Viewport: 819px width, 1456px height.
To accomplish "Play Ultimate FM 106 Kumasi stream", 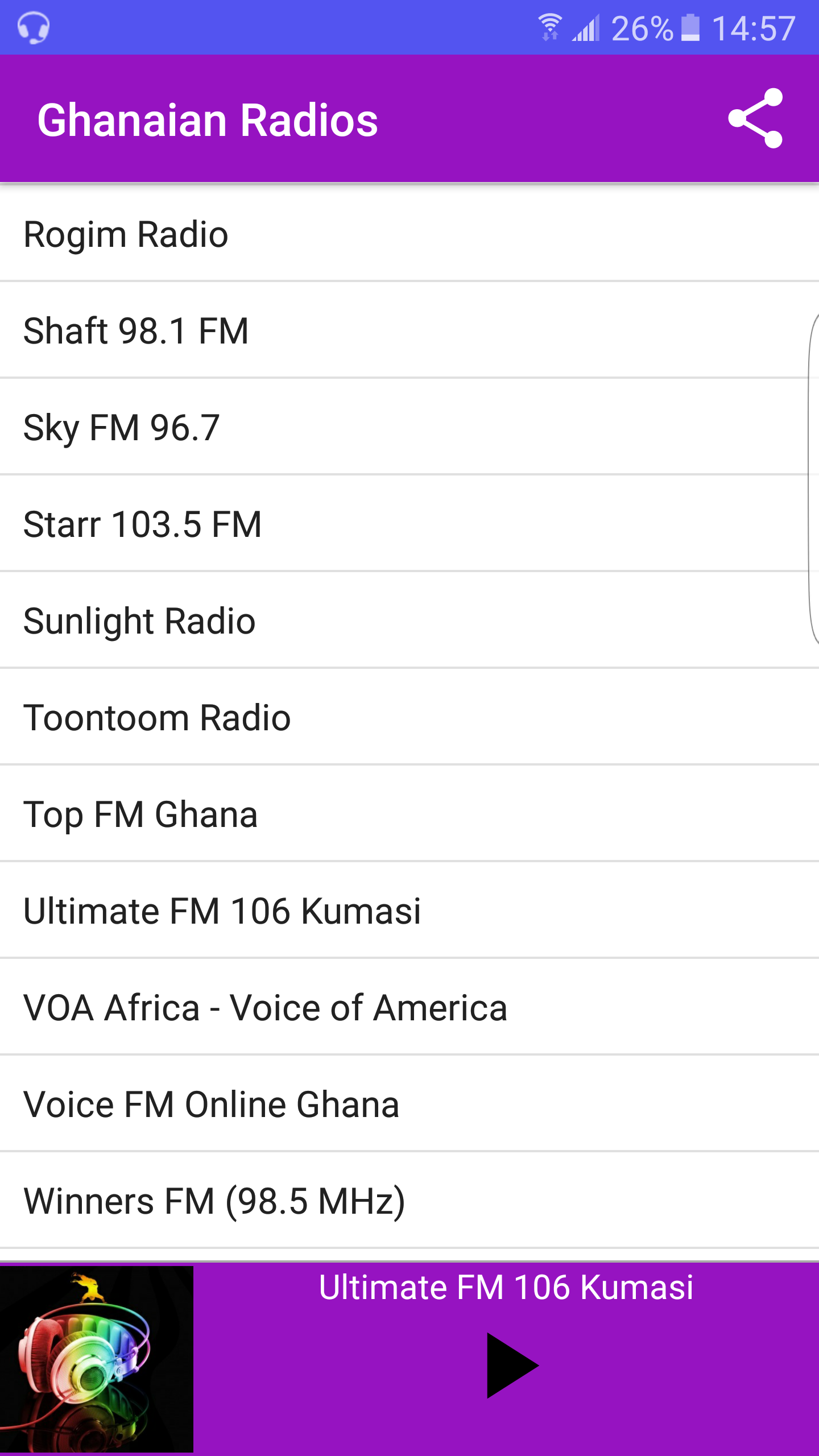I will coord(512,1365).
